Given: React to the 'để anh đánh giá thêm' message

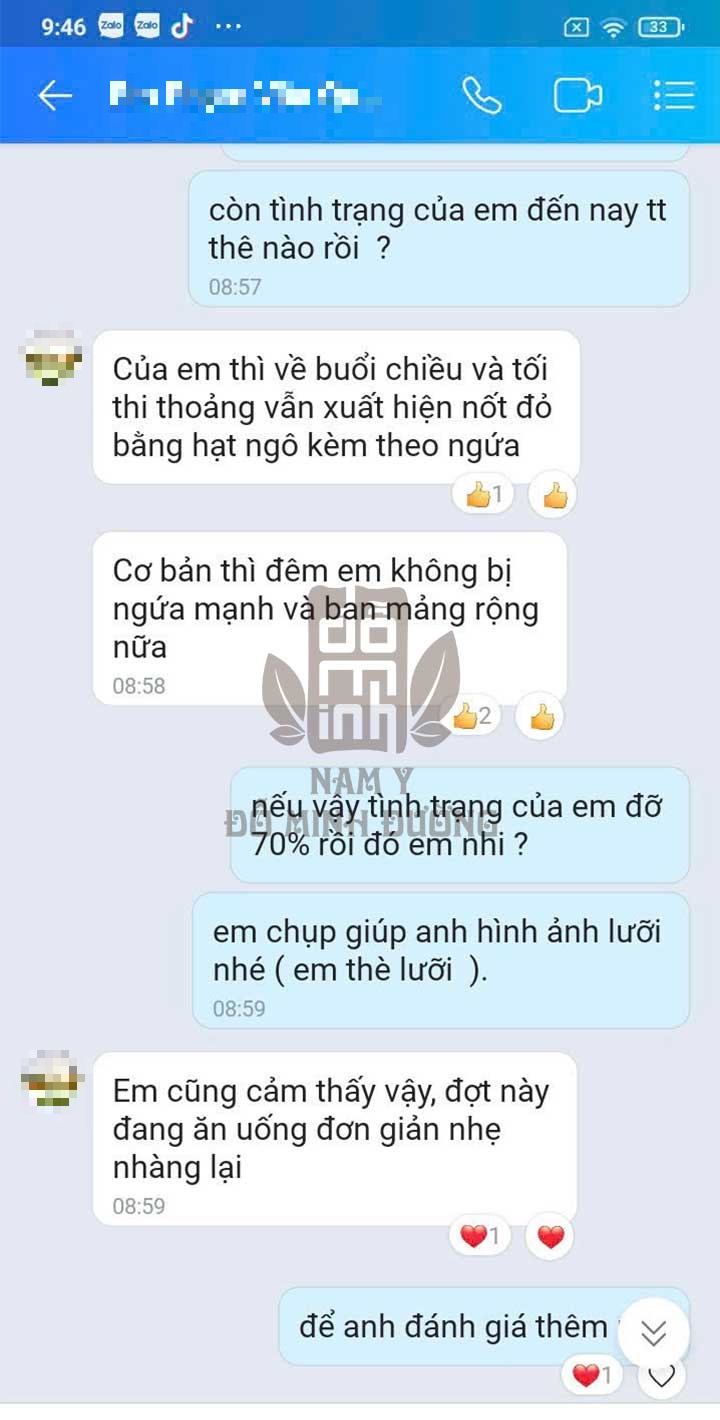Looking at the screenshot, I should click(661, 1377).
